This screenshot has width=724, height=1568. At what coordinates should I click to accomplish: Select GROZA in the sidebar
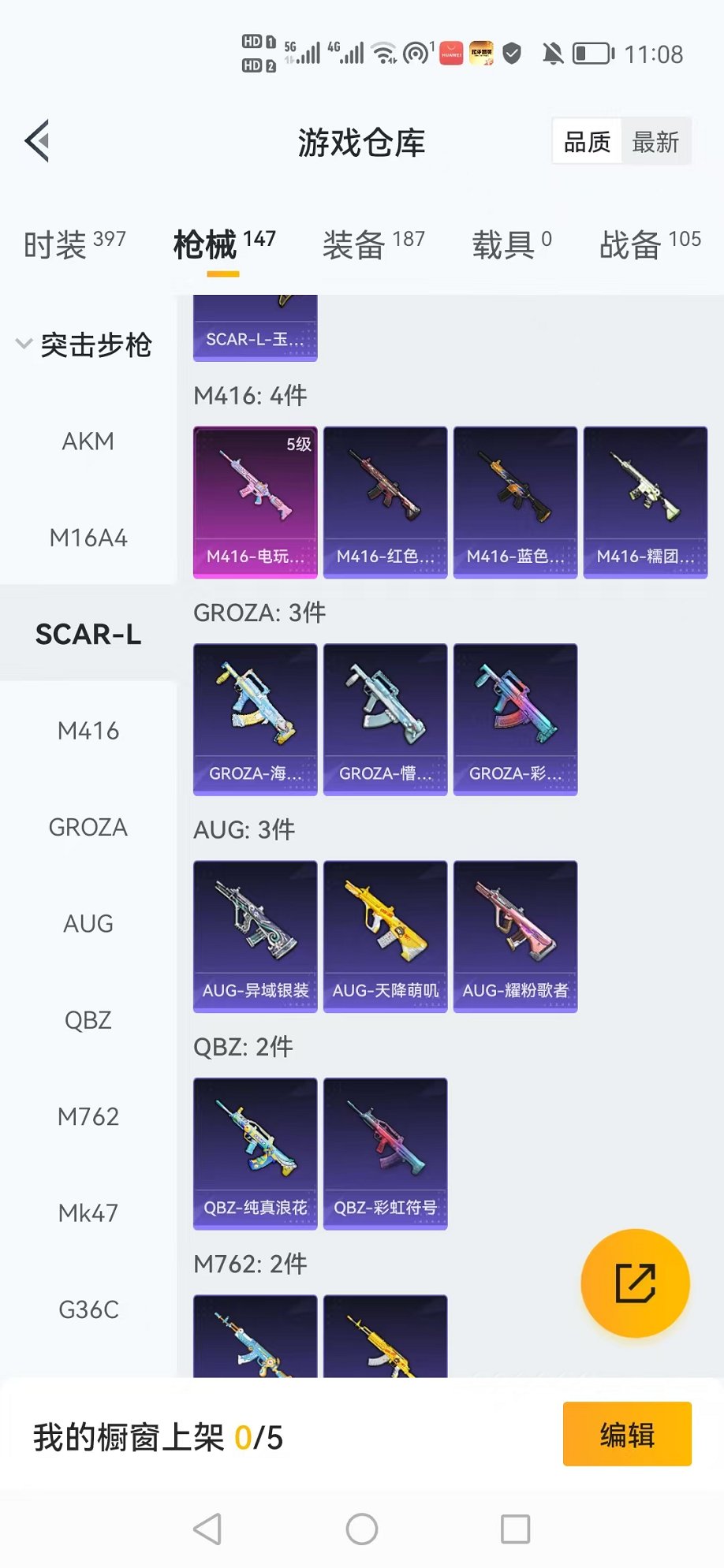point(88,827)
